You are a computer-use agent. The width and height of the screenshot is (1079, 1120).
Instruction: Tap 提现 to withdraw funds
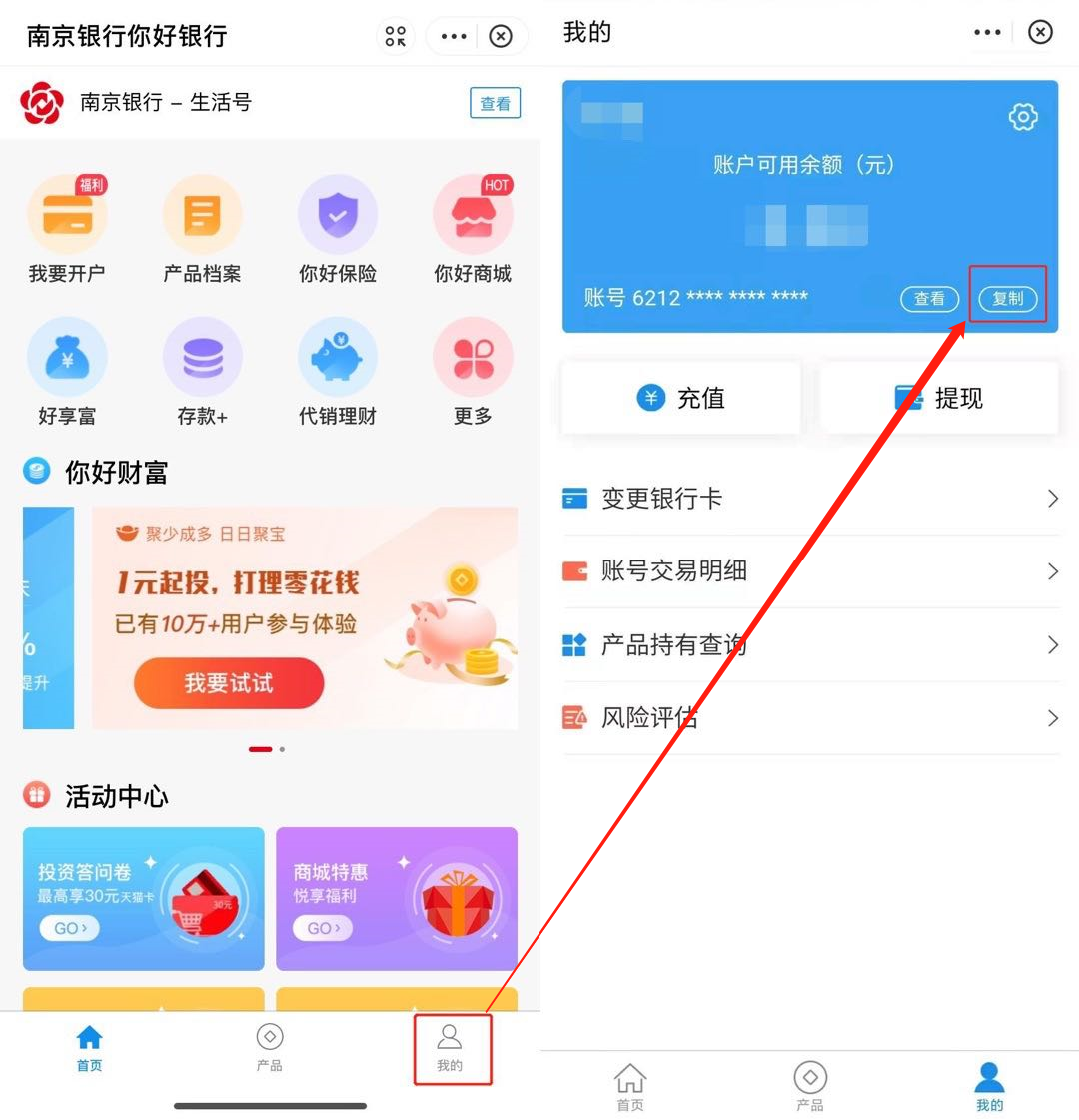[939, 398]
